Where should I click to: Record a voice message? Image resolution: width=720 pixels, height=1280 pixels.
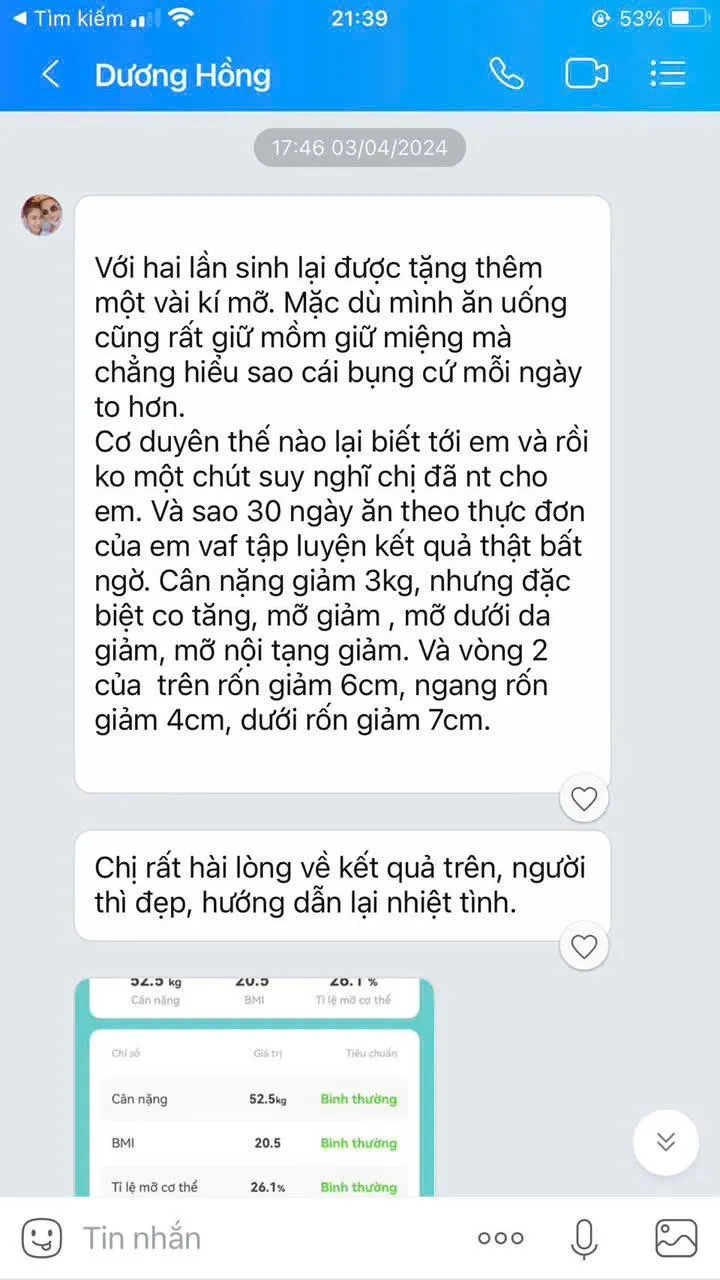click(584, 1238)
